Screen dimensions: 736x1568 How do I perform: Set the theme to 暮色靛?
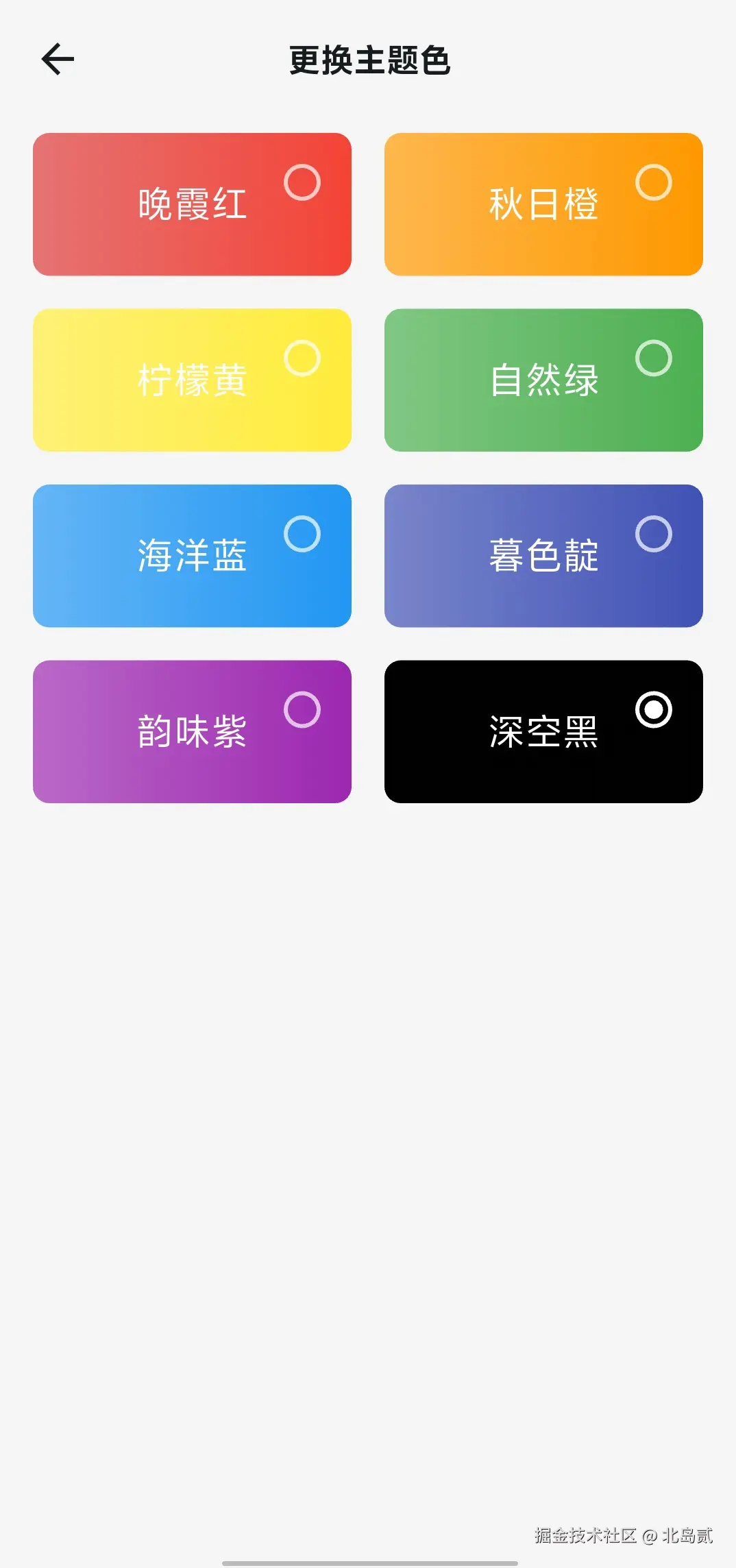point(543,556)
